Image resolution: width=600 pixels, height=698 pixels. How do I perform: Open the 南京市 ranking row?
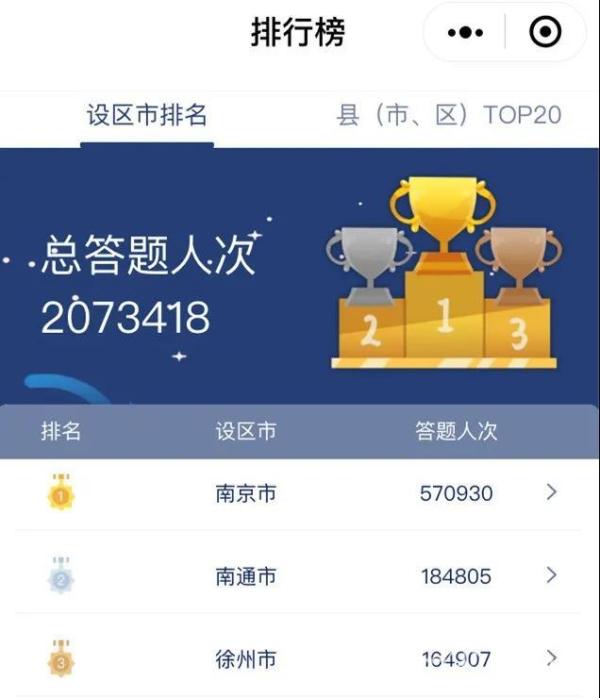(x=300, y=493)
